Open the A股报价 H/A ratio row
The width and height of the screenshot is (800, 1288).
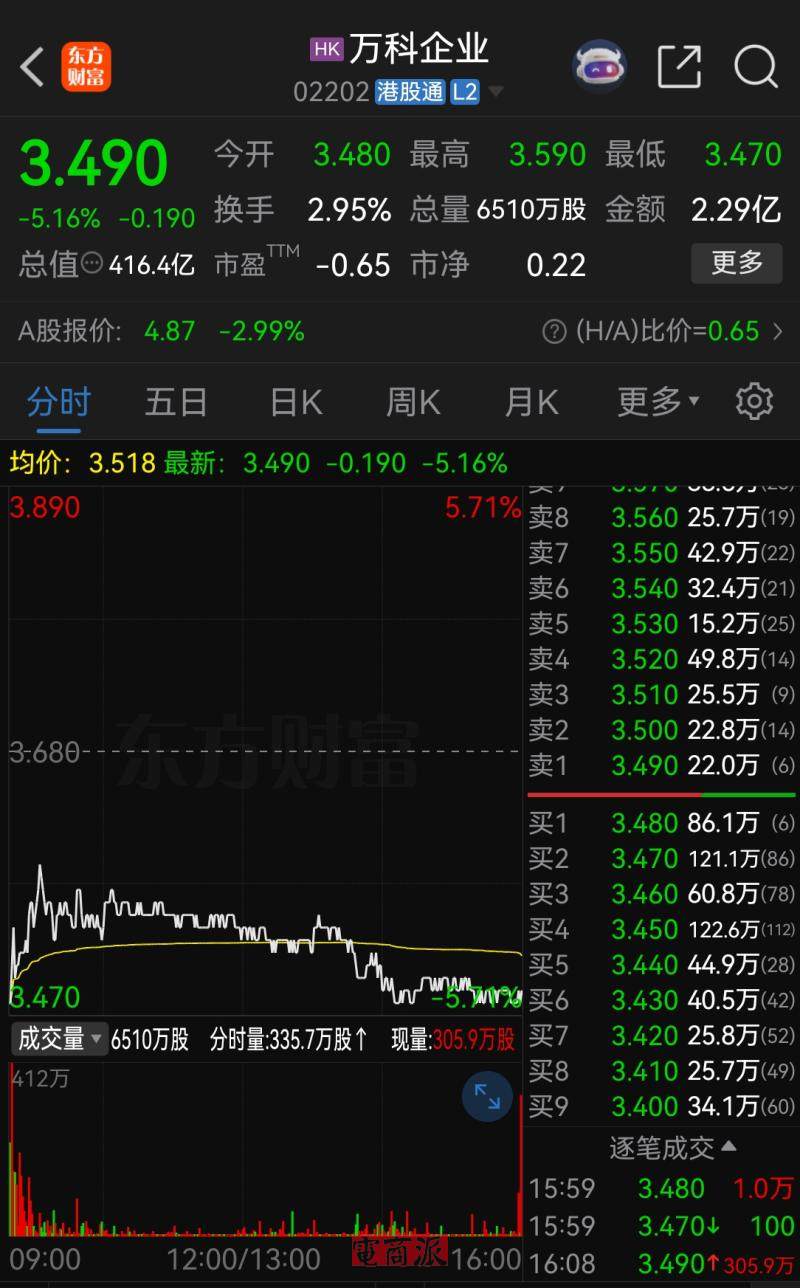(400, 331)
